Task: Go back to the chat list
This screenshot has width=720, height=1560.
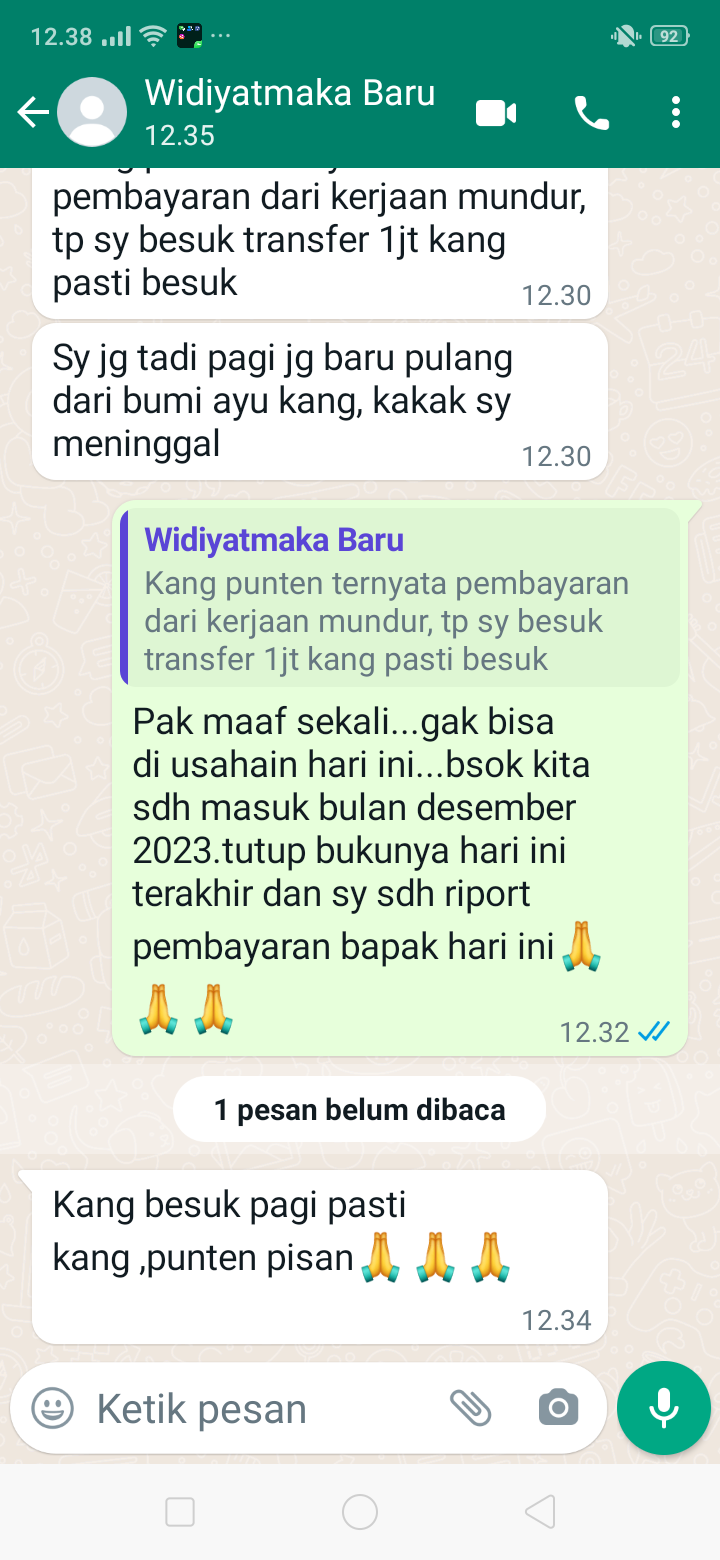Action: click(33, 113)
